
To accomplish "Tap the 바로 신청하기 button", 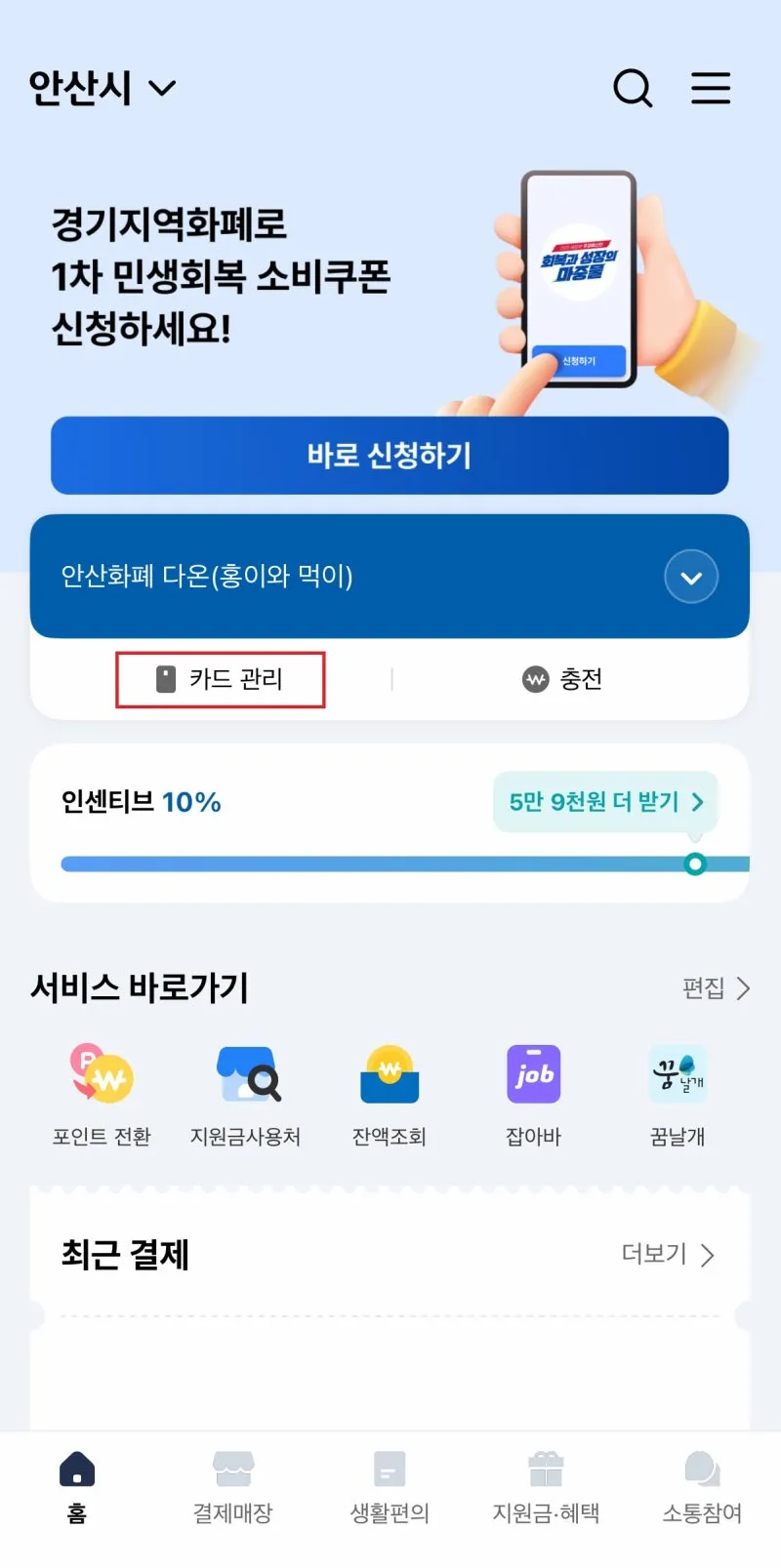I will [x=390, y=456].
